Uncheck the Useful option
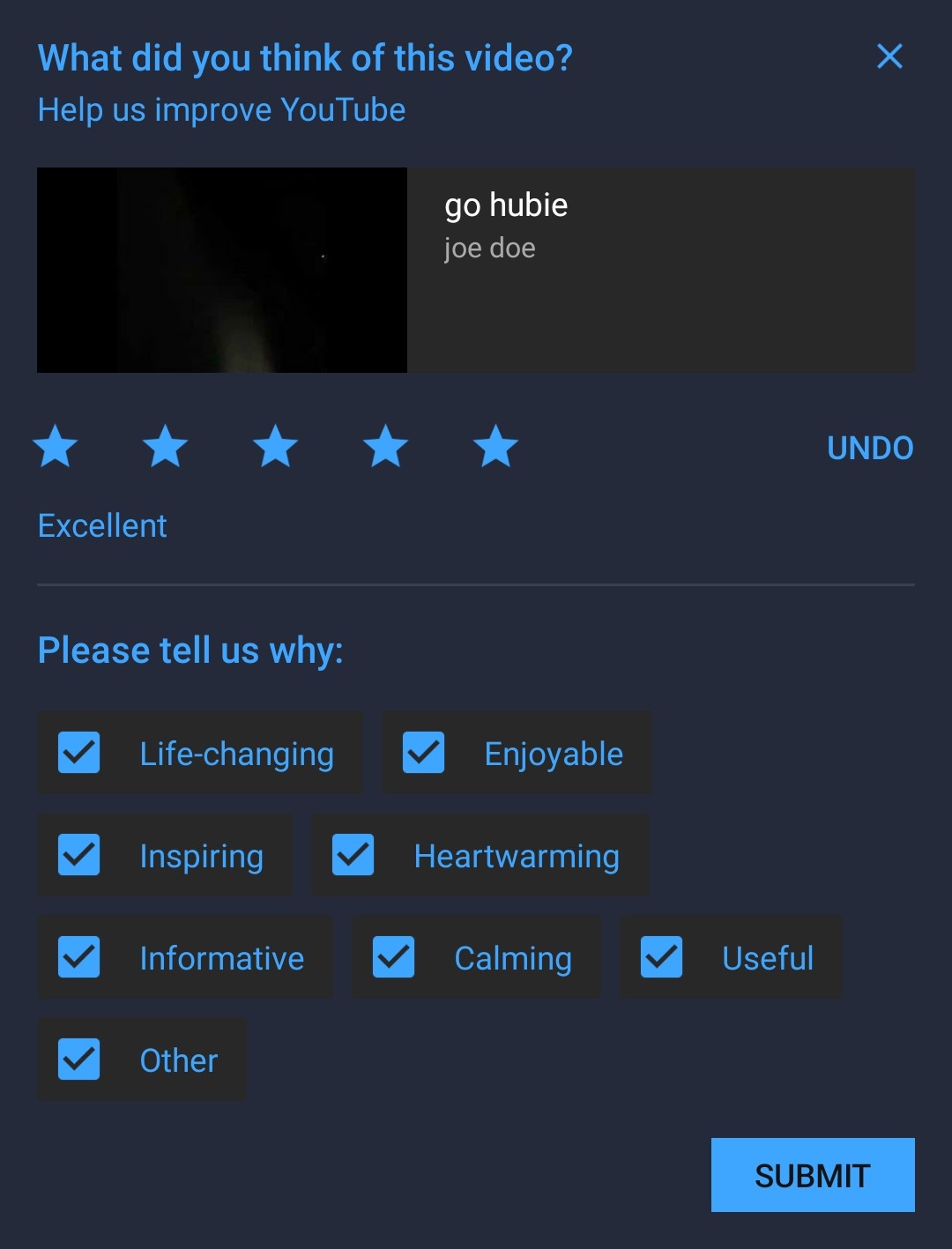This screenshot has height=1249, width=952. (662, 957)
